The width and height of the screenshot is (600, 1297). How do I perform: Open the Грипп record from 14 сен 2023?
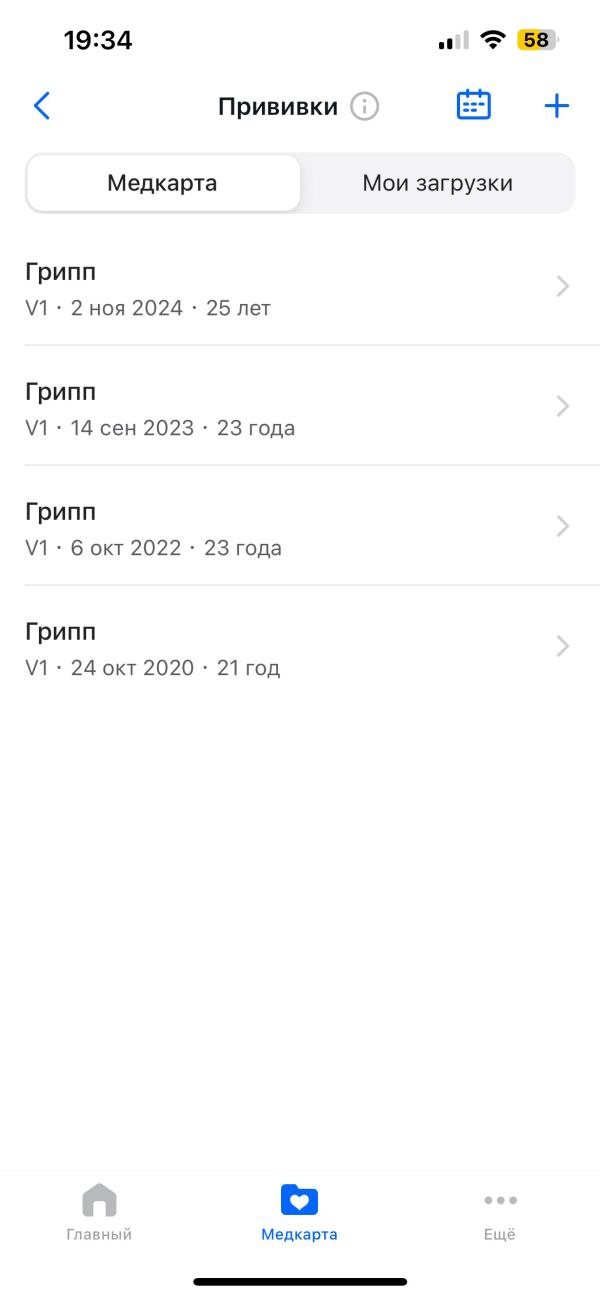300,407
